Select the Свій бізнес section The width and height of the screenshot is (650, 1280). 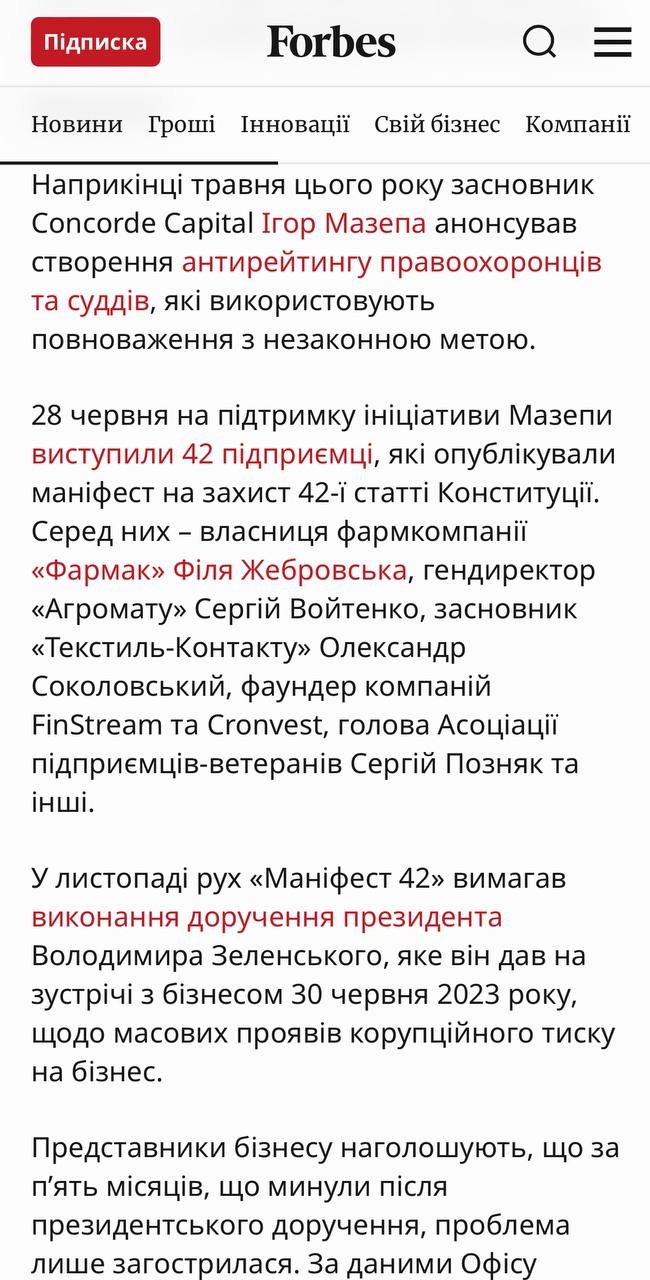pyautogui.click(x=437, y=125)
